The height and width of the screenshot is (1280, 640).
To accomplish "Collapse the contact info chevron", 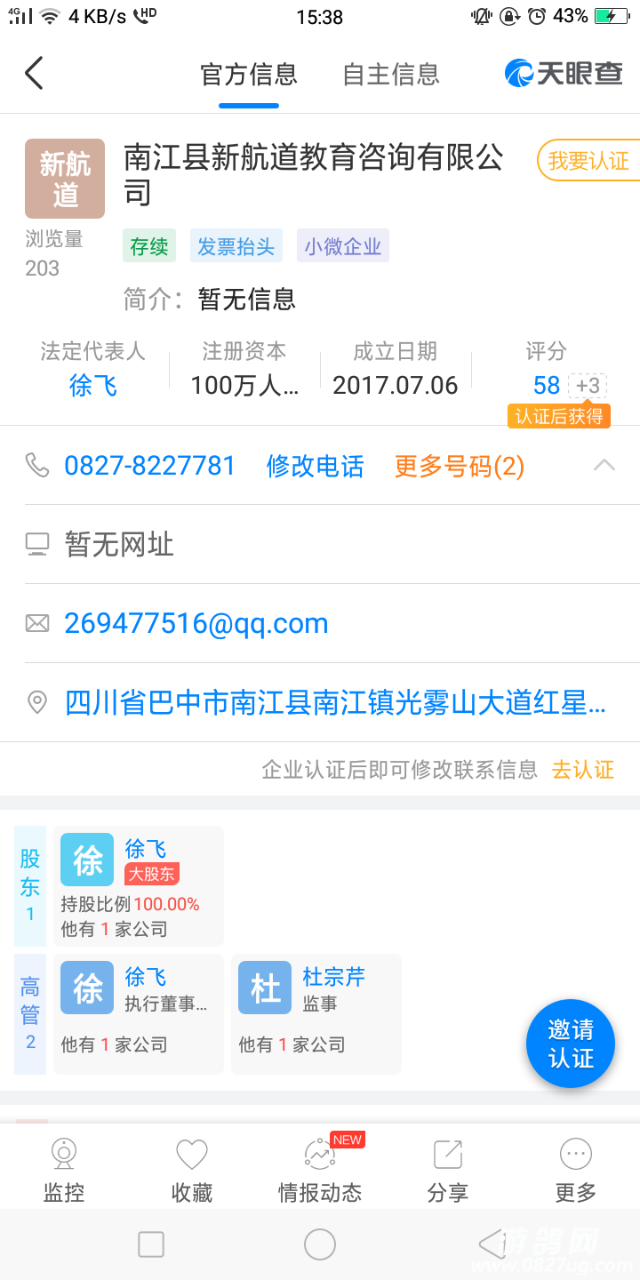I will click(604, 465).
